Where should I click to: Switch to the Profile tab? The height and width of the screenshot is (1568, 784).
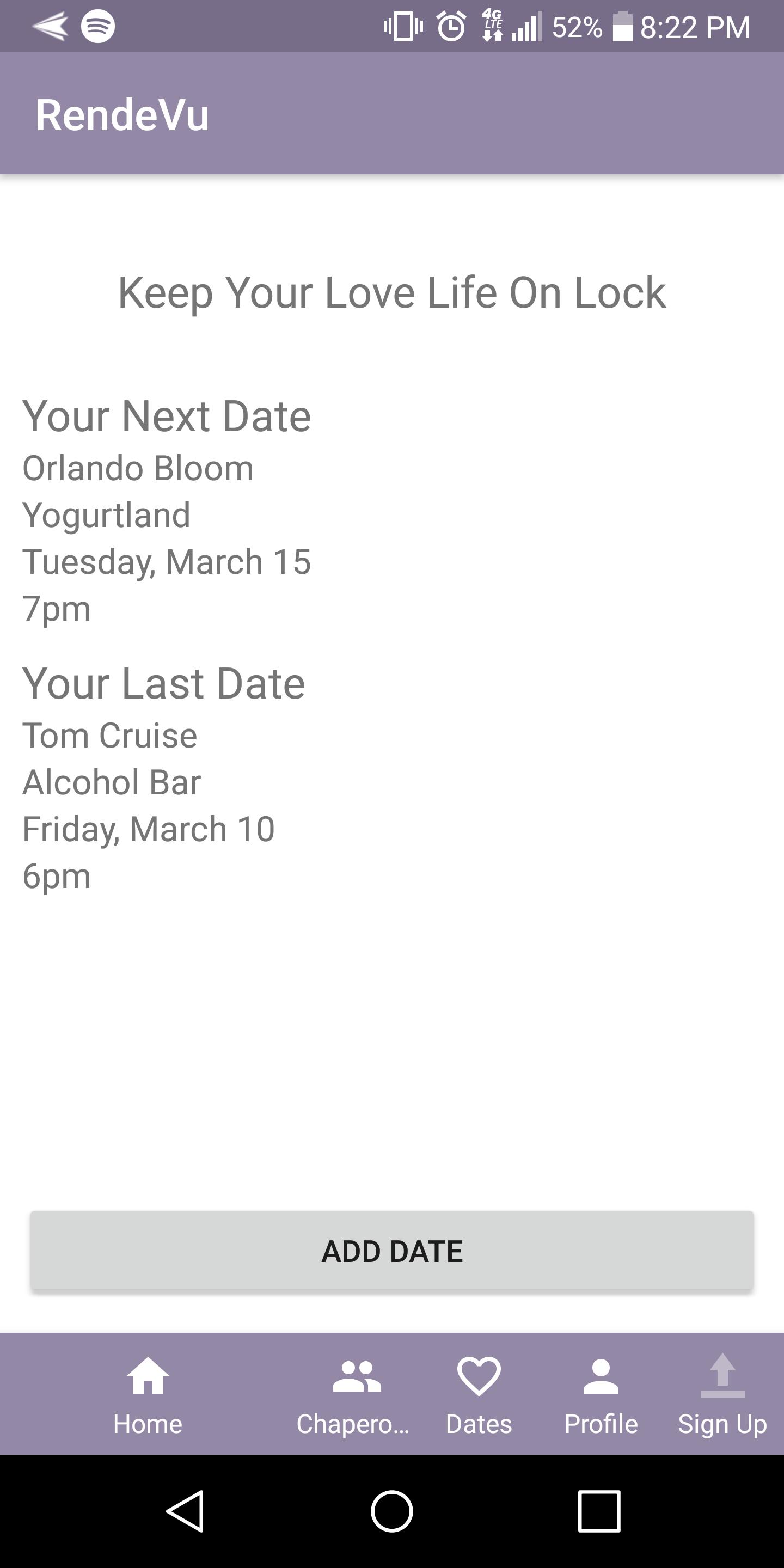point(601,1394)
